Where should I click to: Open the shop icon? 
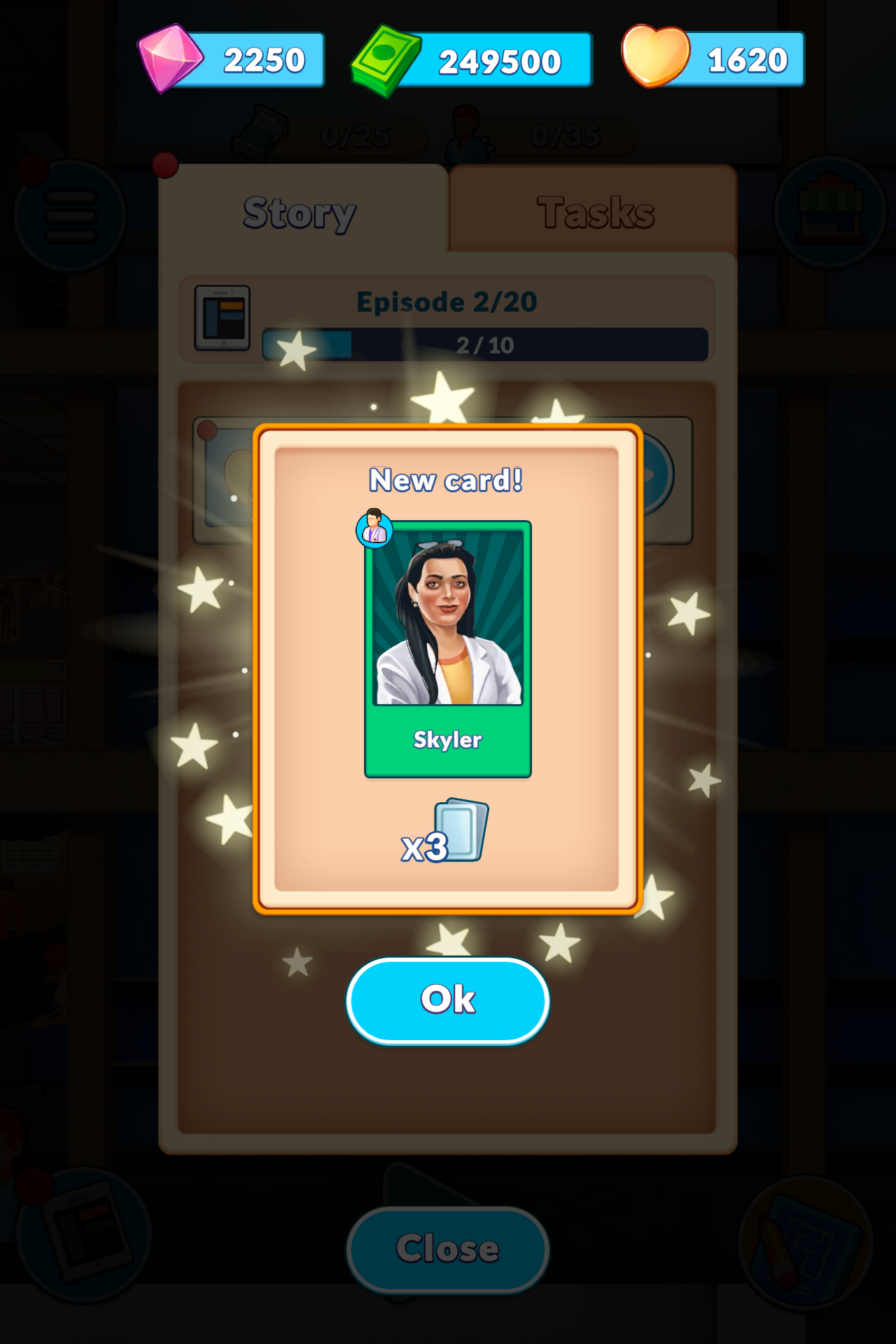tap(830, 211)
